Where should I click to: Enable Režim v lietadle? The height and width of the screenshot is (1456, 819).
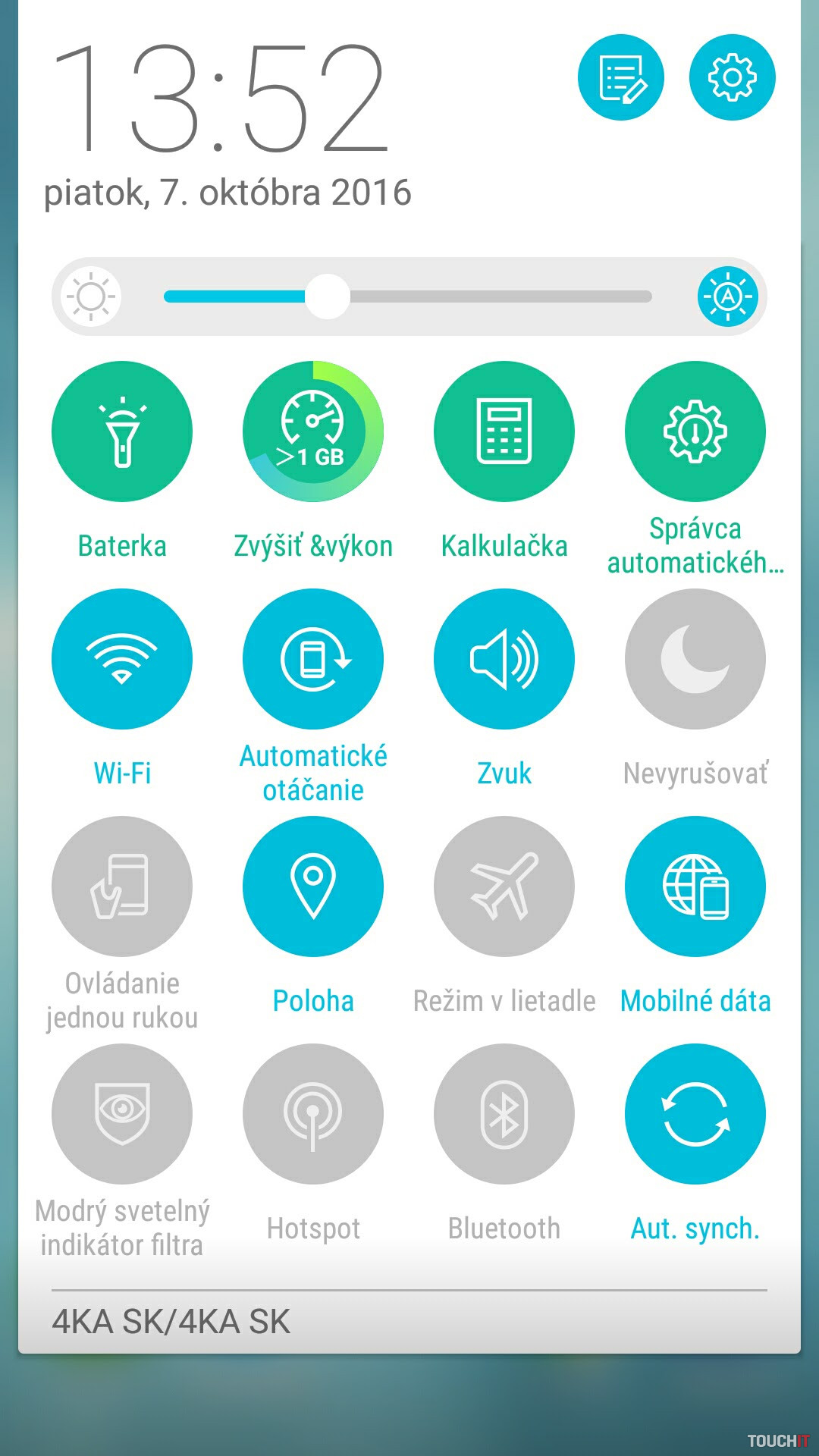tap(504, 886)
